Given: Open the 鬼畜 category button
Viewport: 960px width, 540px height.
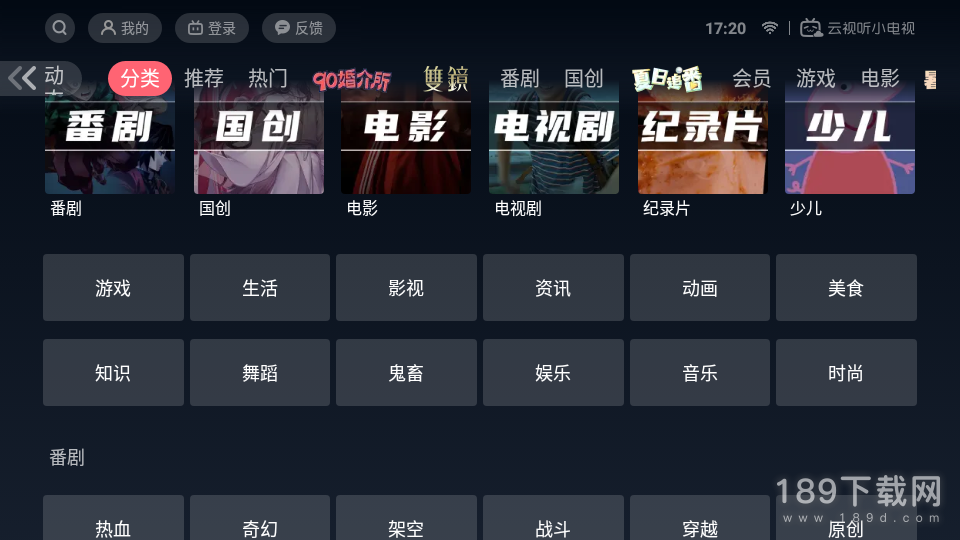Looking at the screenshot, I should coord(406,373).
